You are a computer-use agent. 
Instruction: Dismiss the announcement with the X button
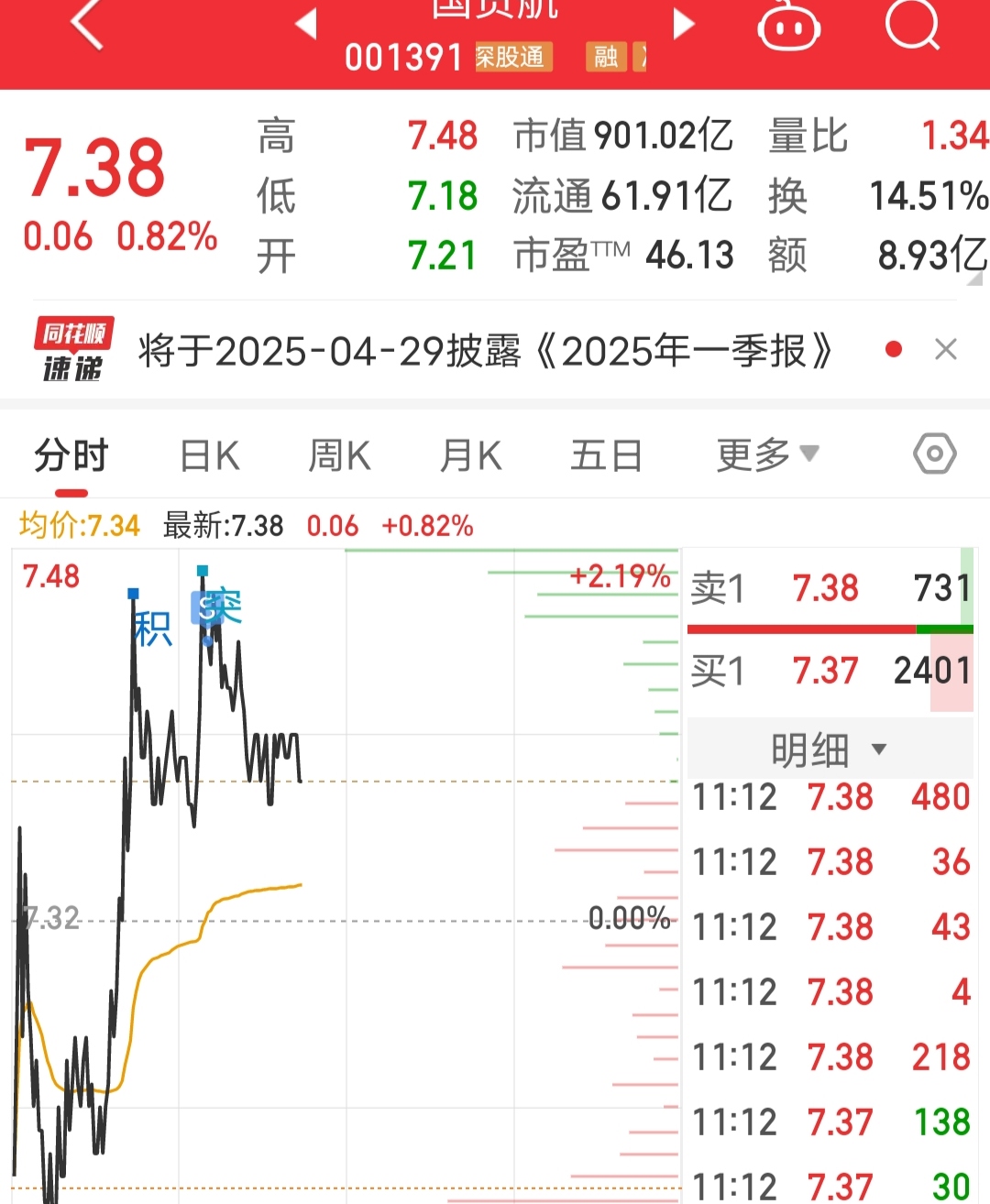tap(946, 349)
